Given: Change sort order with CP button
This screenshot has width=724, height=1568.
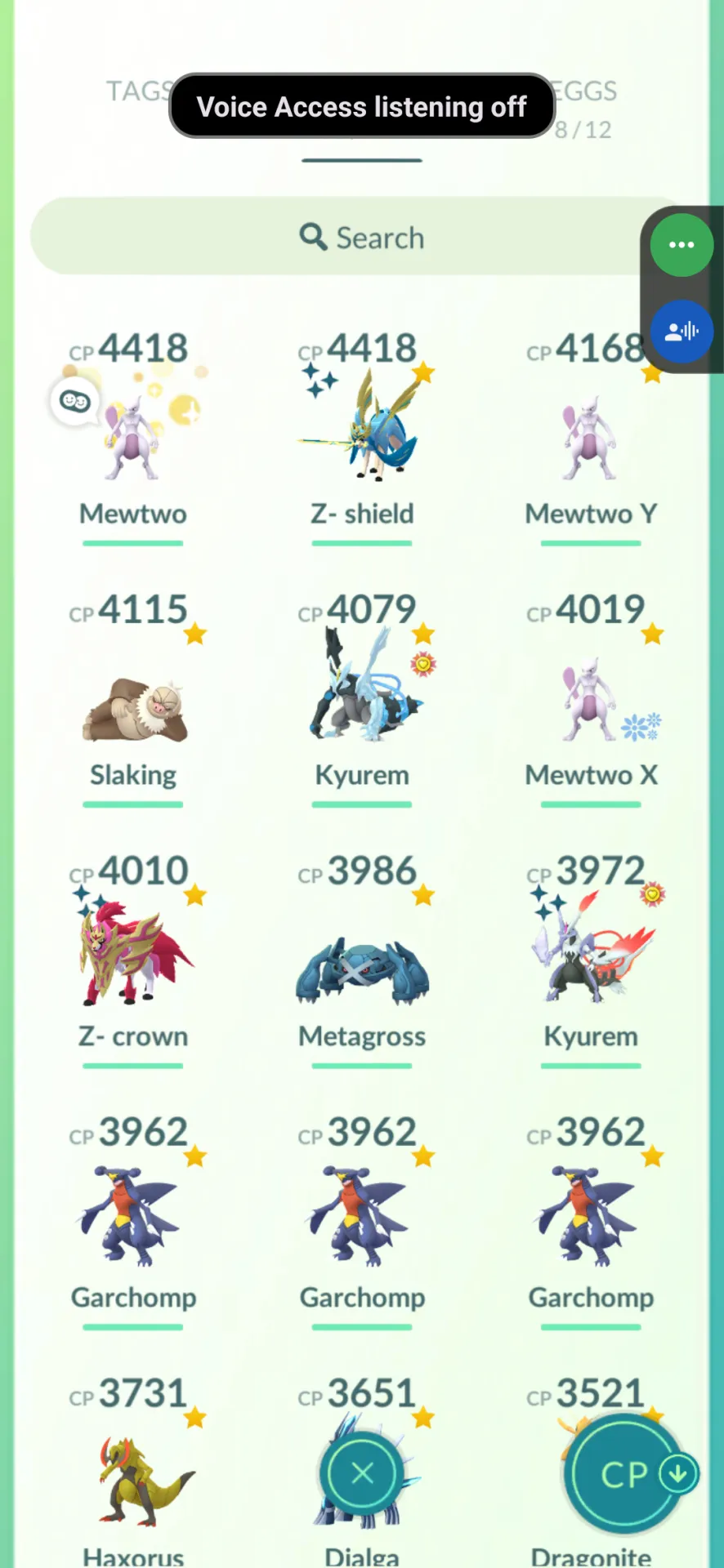Looking at the screenshot, I should coord(625,1474).
